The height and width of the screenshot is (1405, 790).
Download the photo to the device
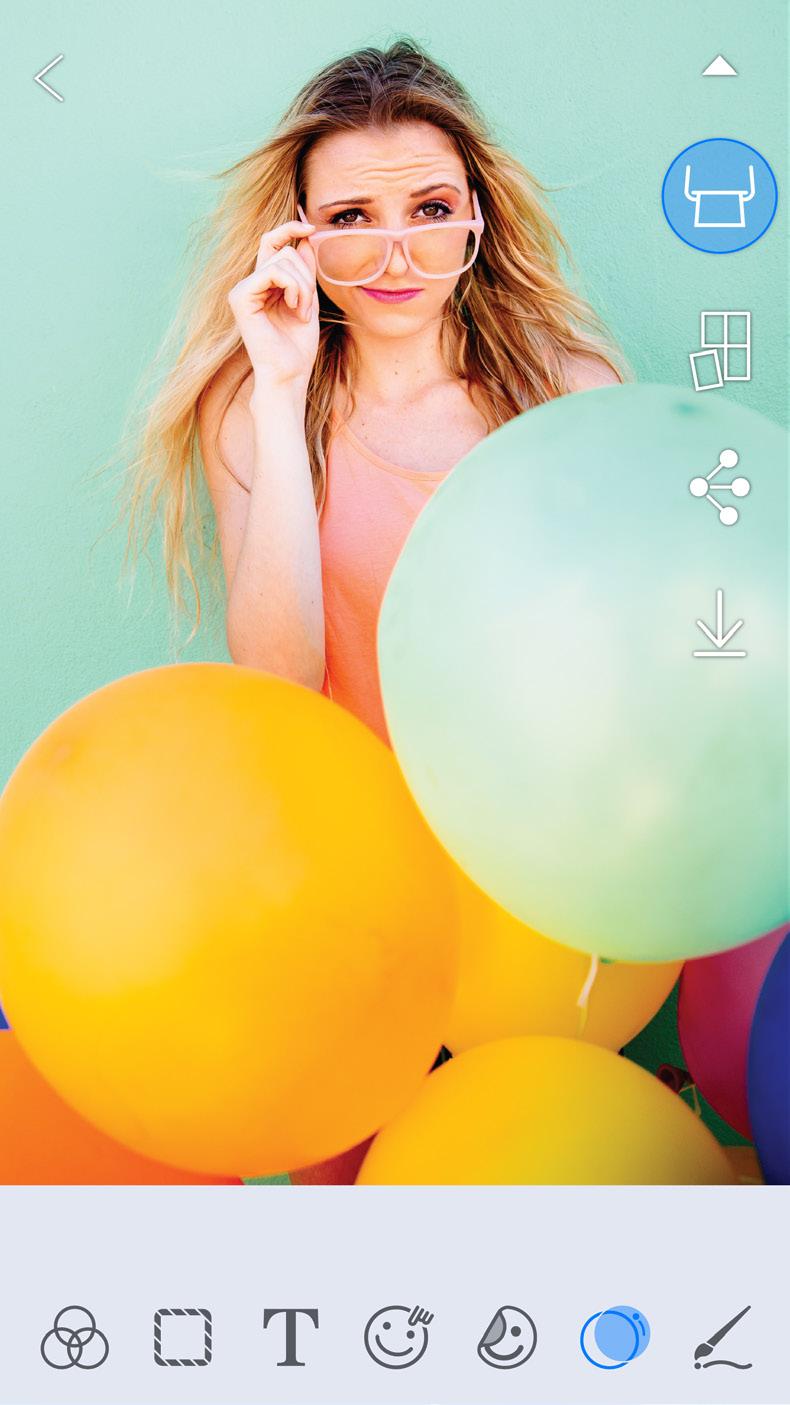[720, 624]
